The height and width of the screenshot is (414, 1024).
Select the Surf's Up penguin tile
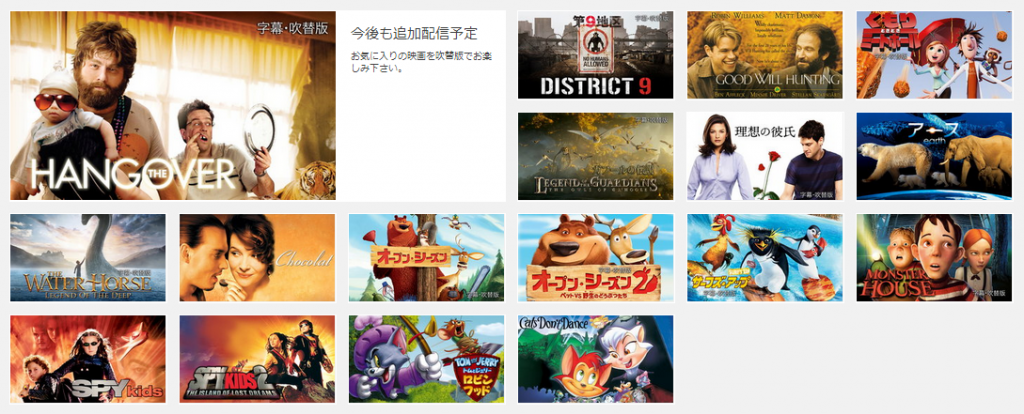(x=764, y=257)
